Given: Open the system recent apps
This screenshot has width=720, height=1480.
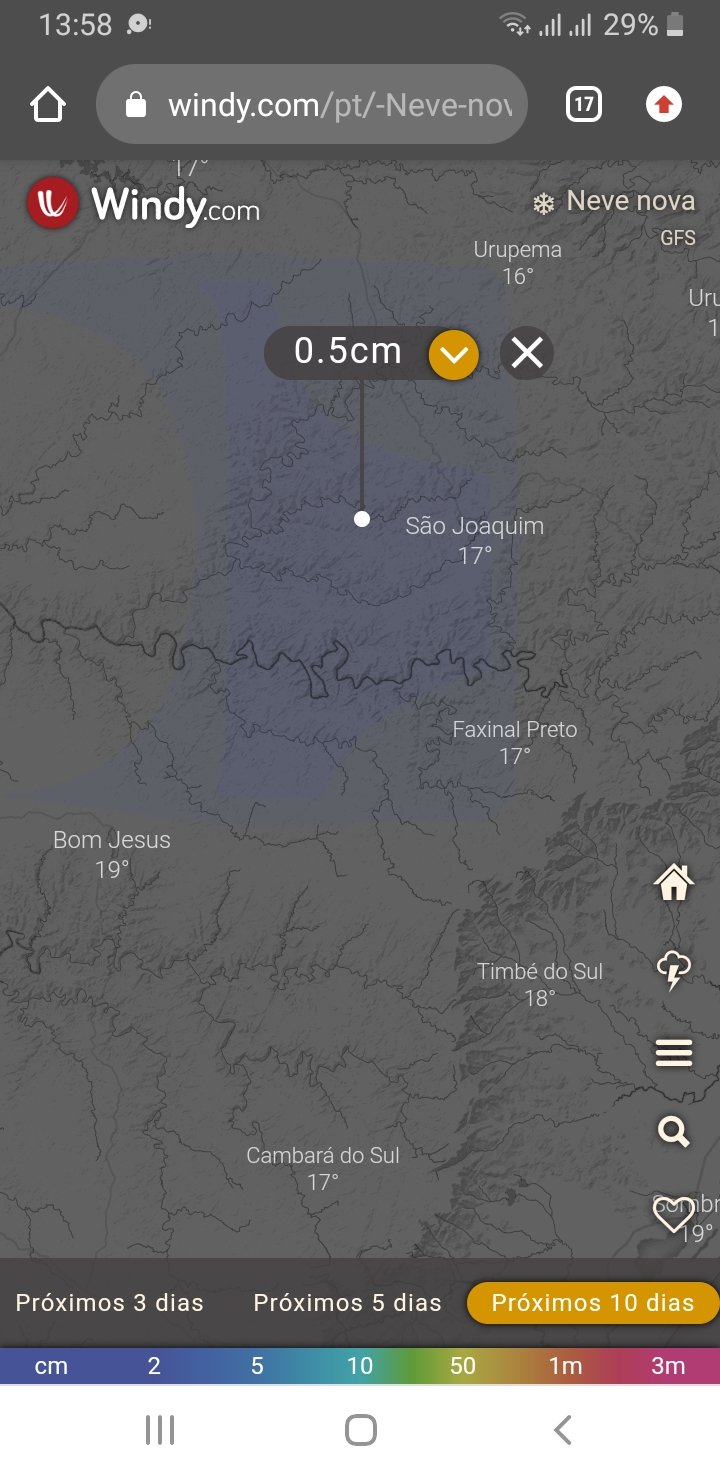Looking at the screenshot, I should point(160,1430).
